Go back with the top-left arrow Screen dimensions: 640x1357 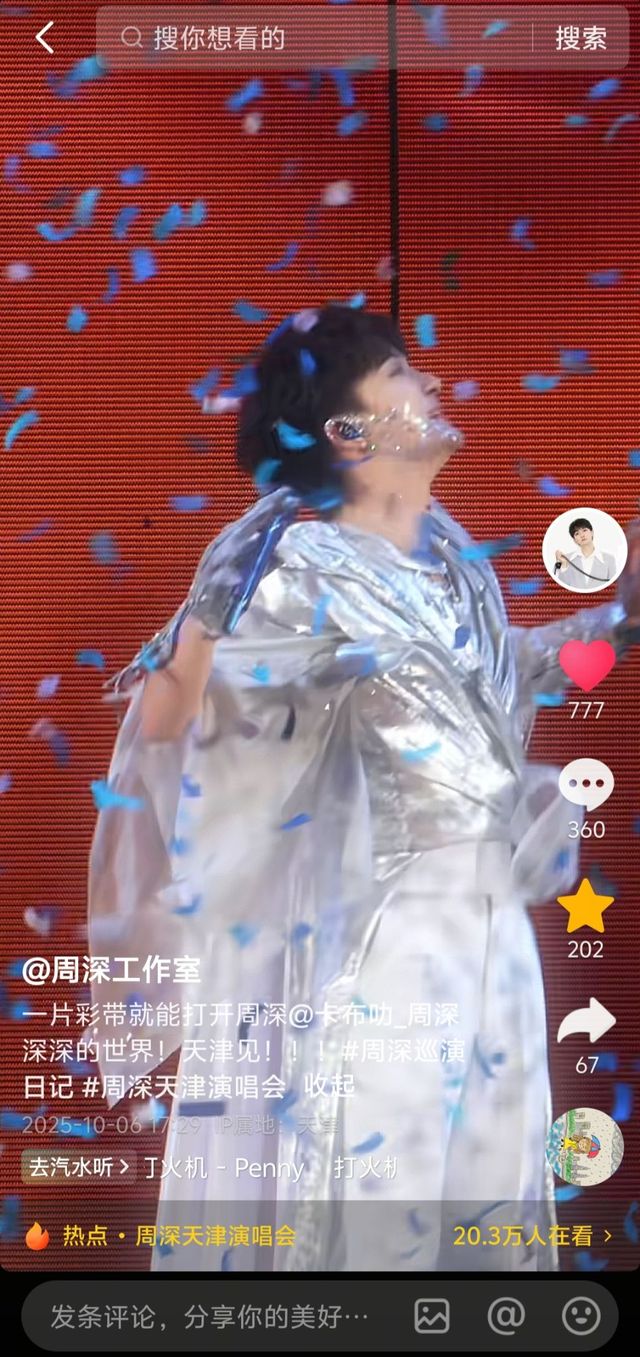coord(45,38)
